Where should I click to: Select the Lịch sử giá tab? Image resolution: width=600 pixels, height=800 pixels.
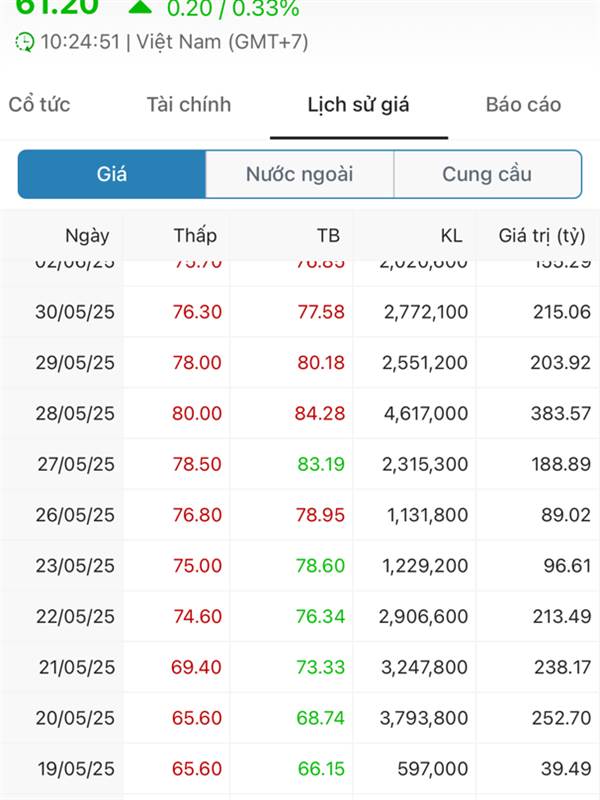[358, 105]
